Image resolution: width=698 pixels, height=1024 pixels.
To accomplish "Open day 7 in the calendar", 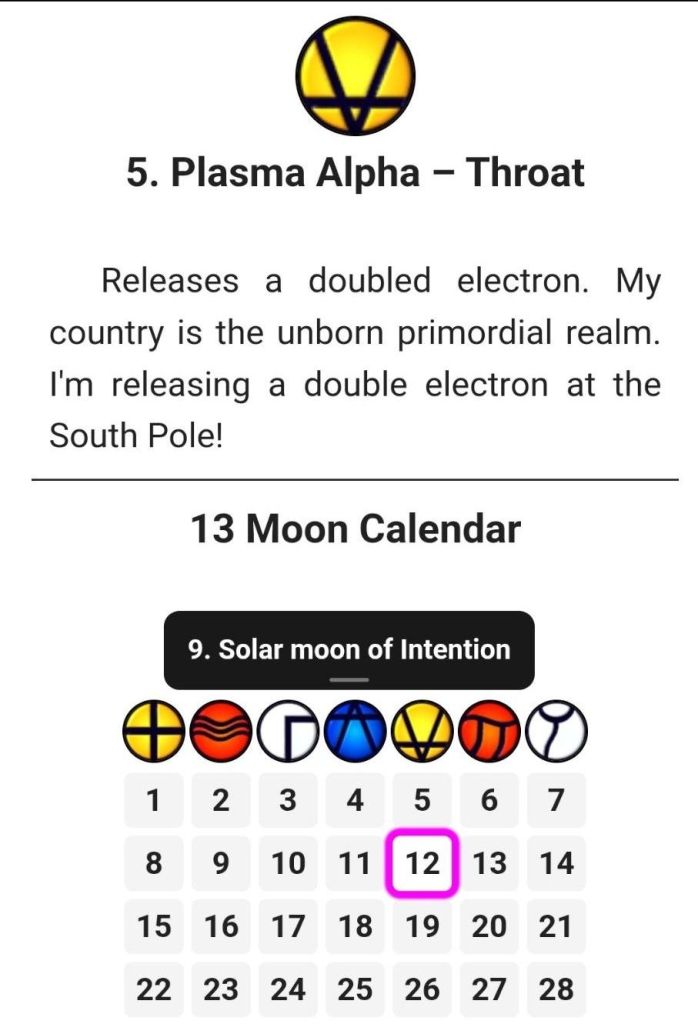I will click(556, 800).
